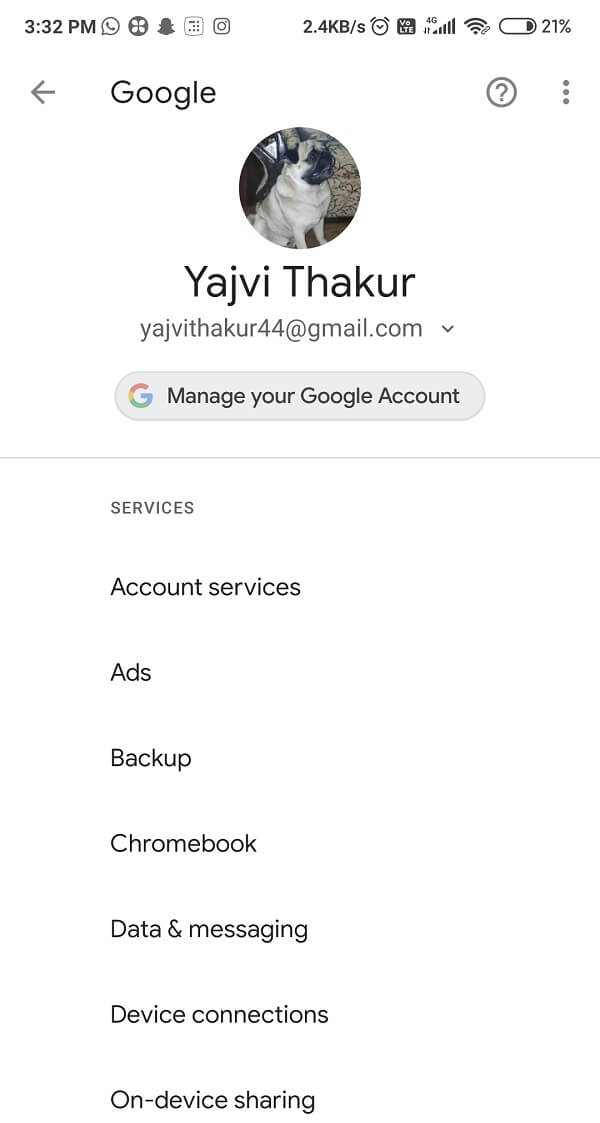Screen dimensions: 600x1123
Task: Open Data & messaging
Action: (x=300, y=929)
